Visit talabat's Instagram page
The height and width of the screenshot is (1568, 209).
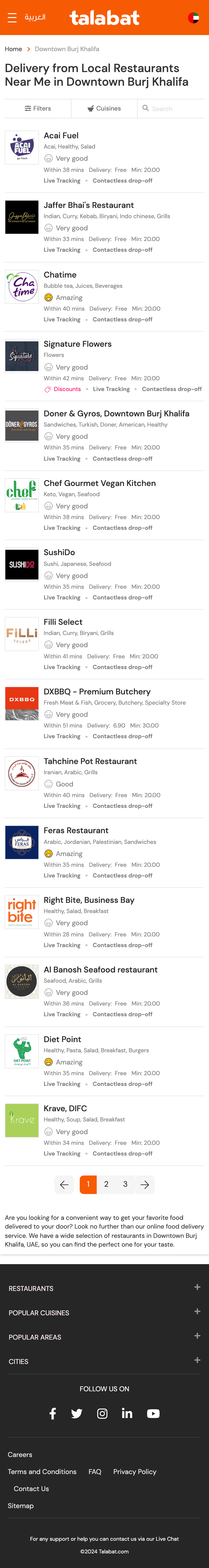102,1413
